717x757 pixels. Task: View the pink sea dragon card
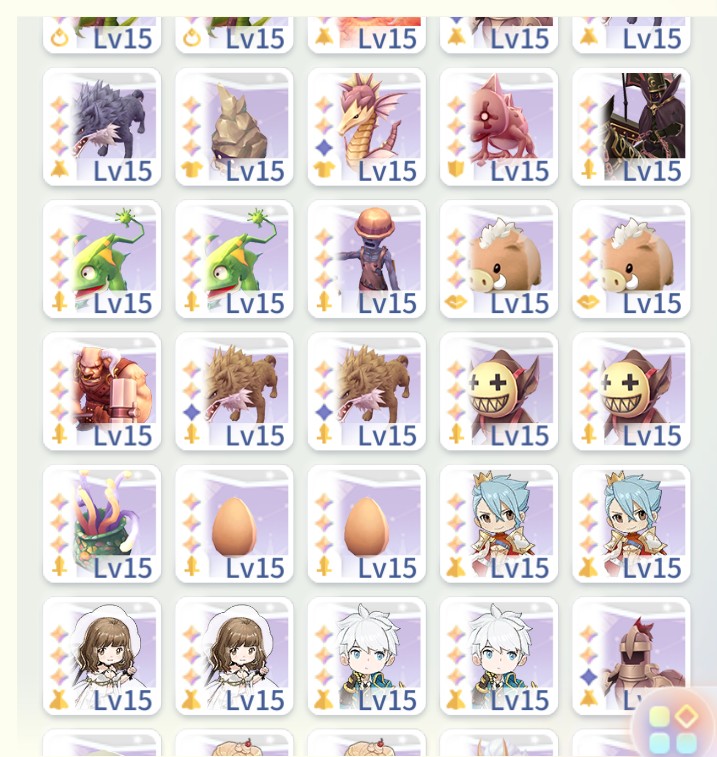[x=366, y=127]
